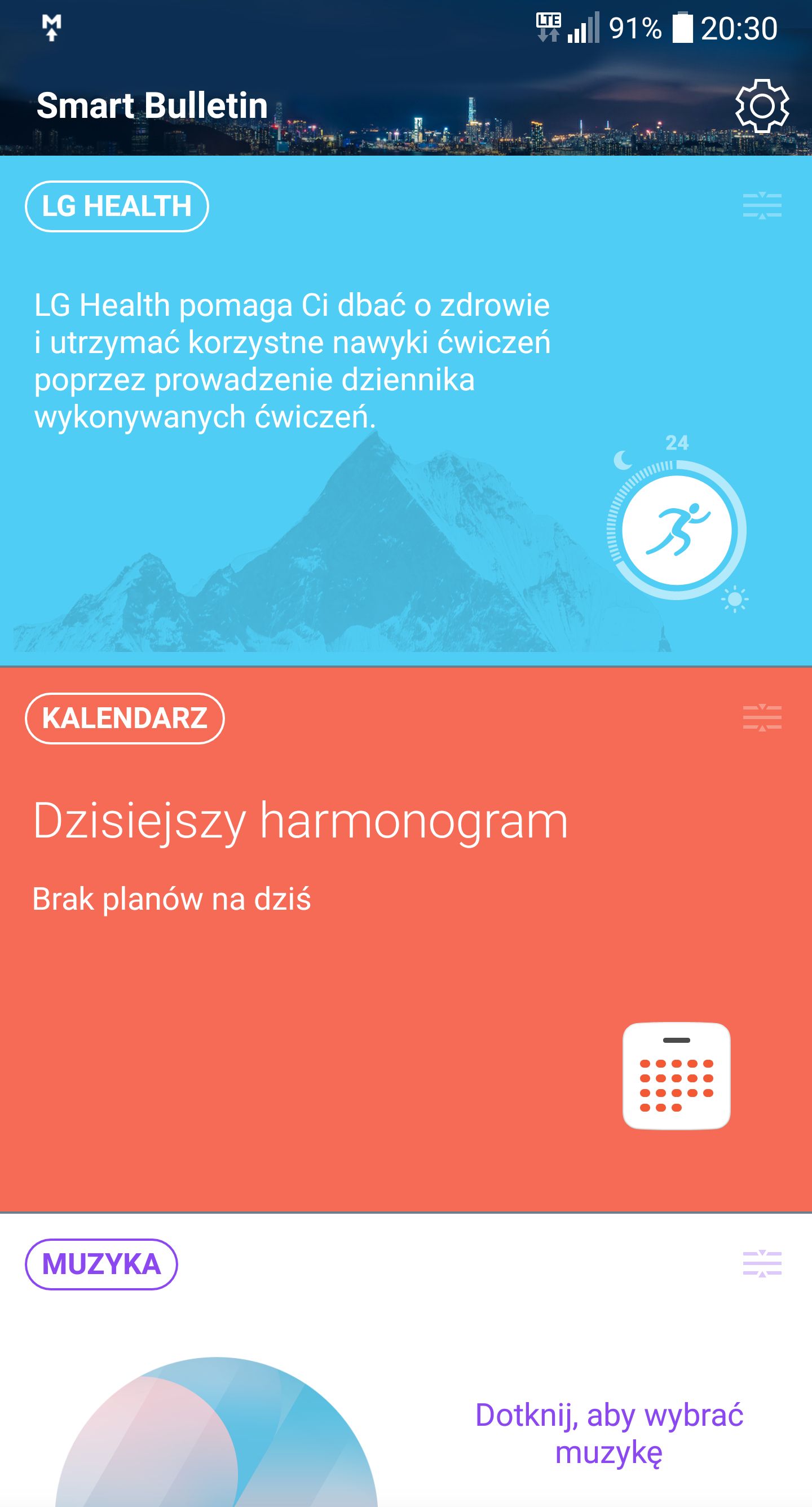Open the LG Health running icon

677,530
